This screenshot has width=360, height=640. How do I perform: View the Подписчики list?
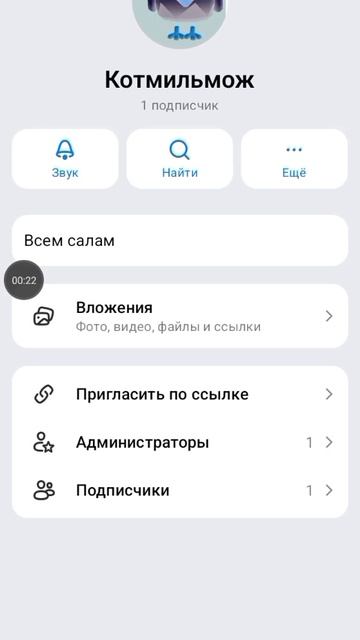coord(180,490)
